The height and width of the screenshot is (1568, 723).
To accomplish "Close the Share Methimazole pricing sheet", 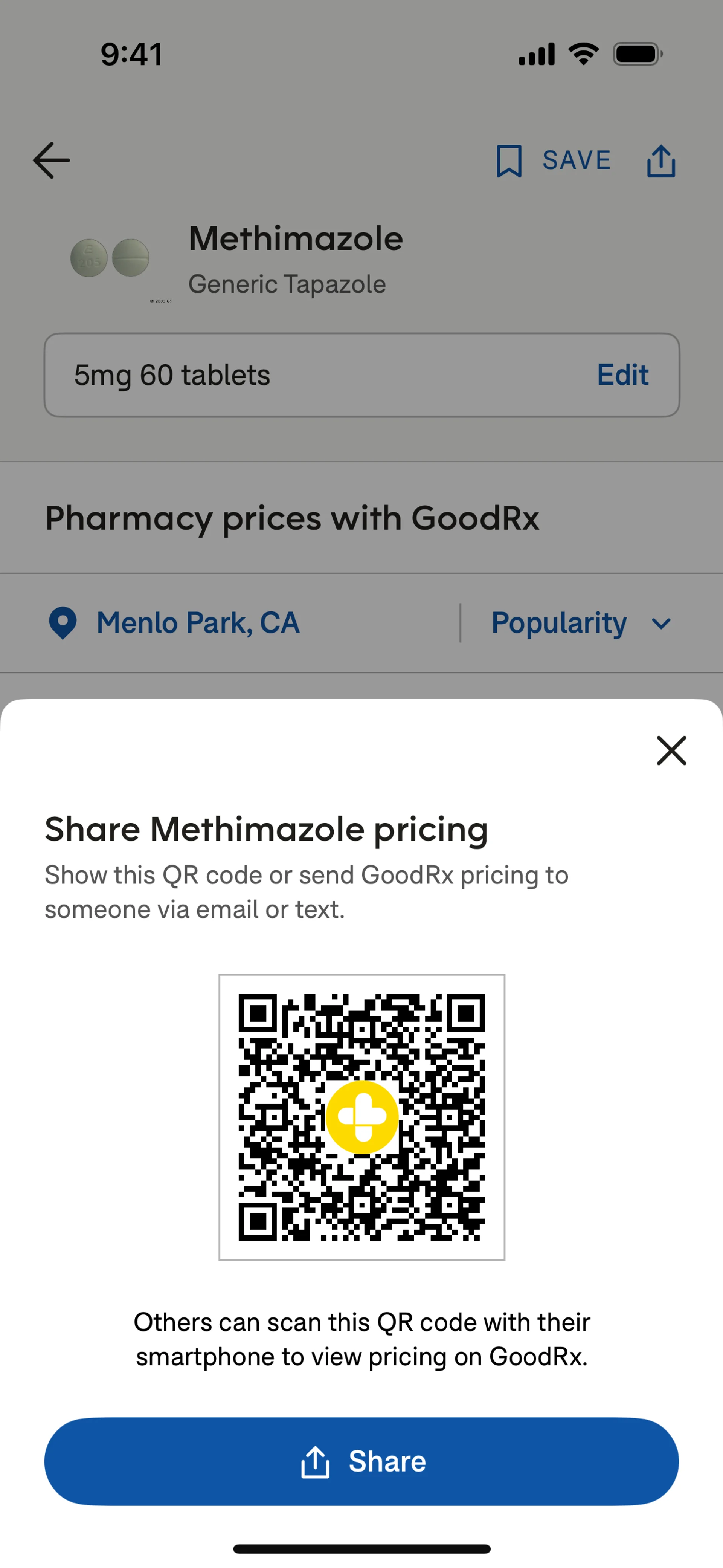I will (x=671, y=750).
